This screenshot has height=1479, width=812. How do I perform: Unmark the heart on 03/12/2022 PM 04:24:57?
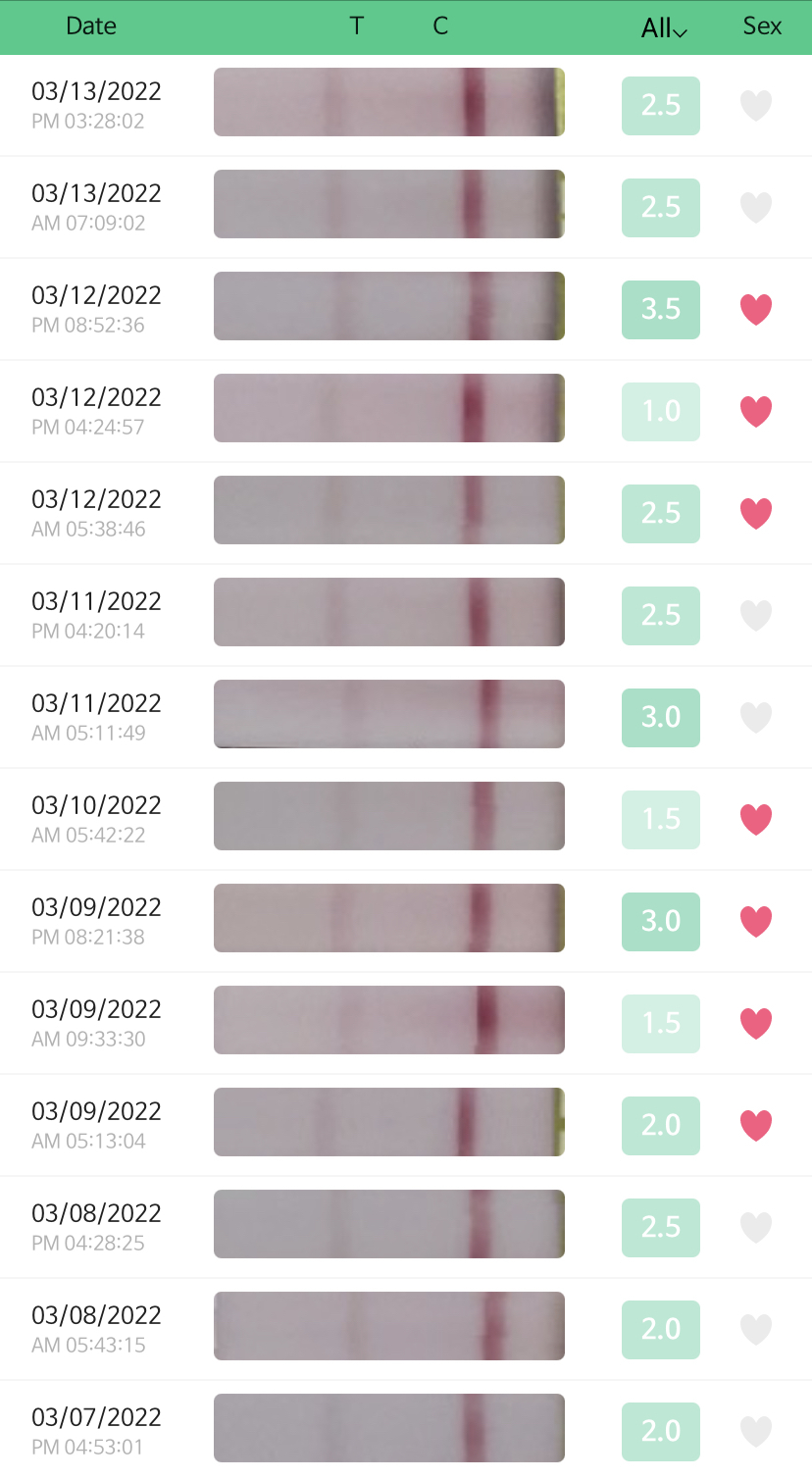click(755, 411)
